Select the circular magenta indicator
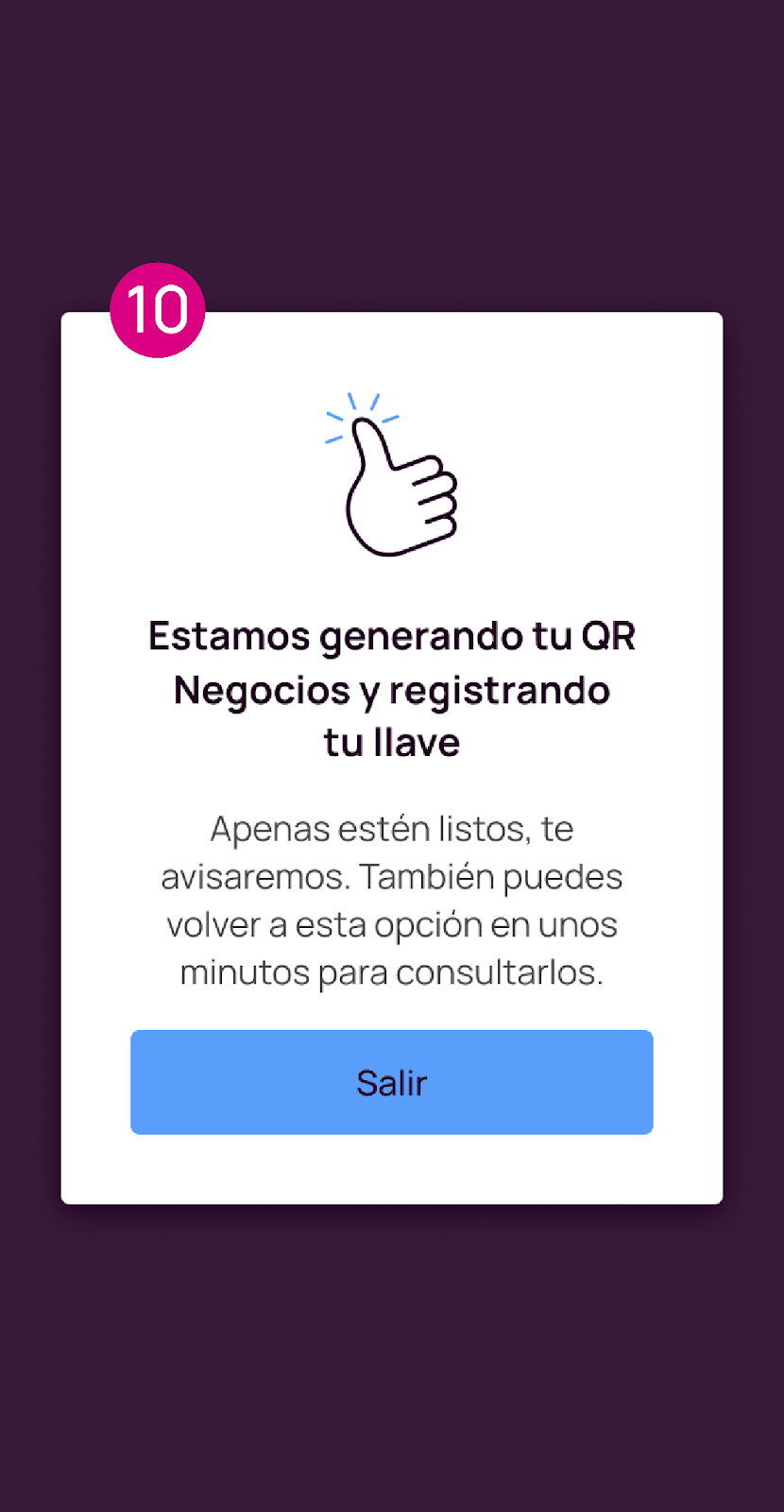Screen dimensions: 784x1512 pos(158,310)
